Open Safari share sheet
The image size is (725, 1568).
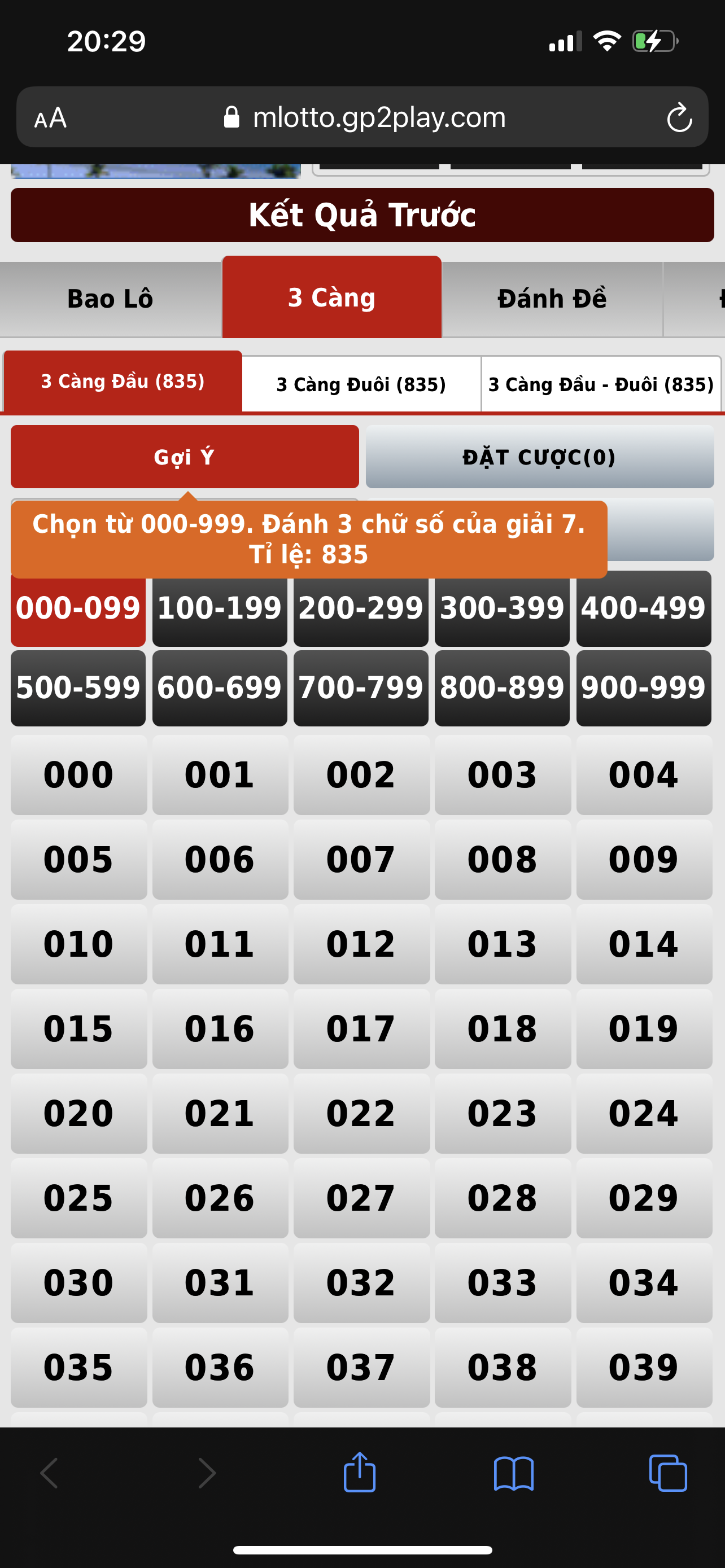coord(360,1473)
